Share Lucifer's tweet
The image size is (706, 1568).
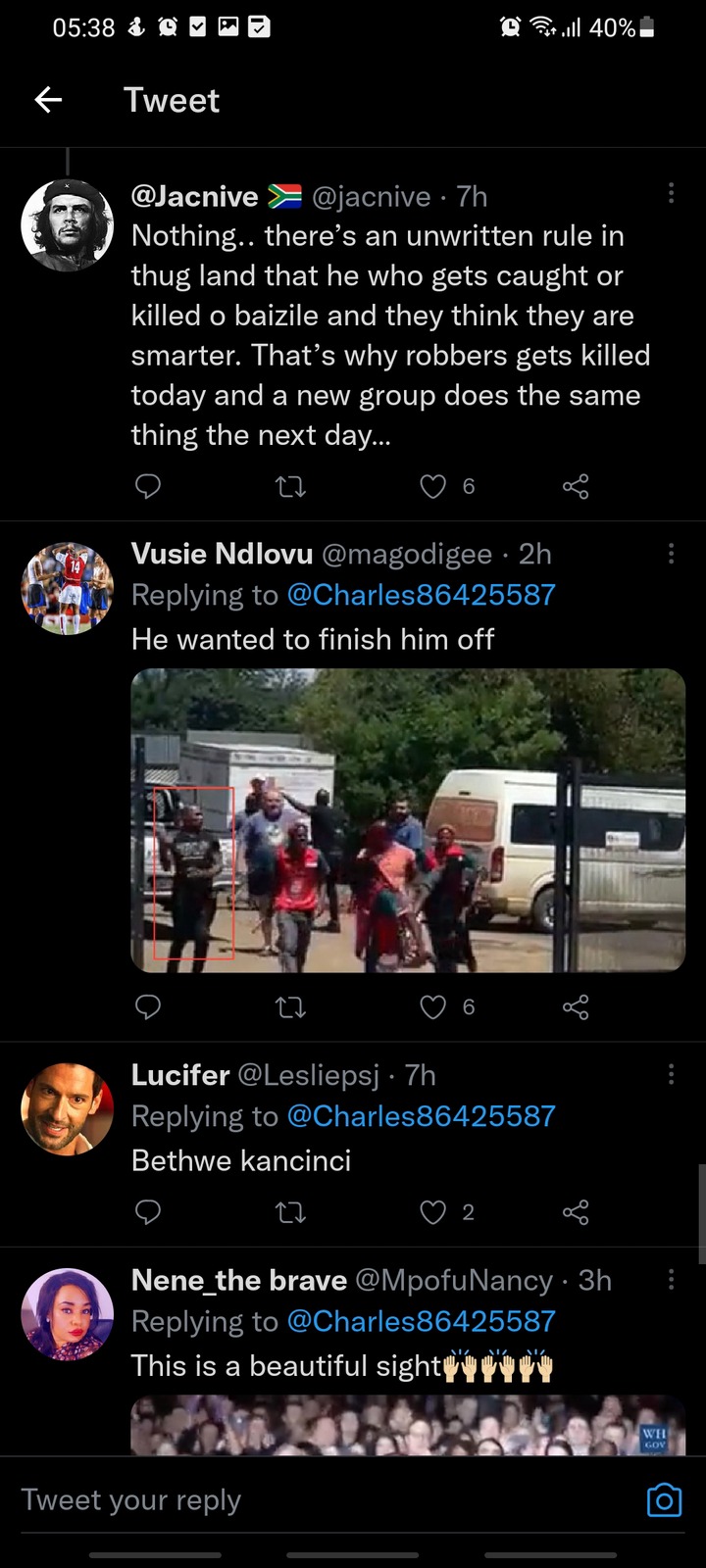576,1212
